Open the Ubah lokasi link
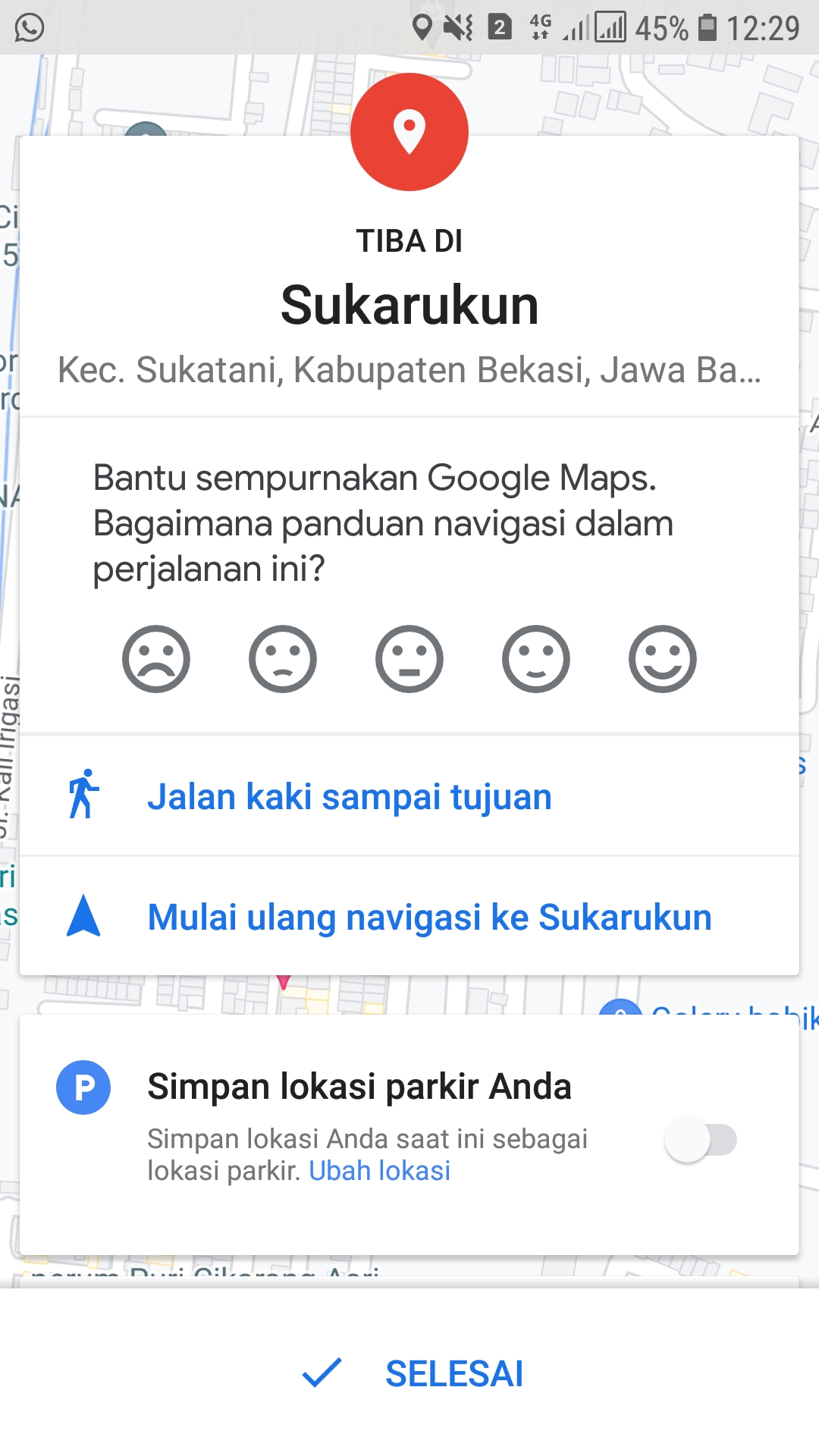 tap(379, 1171)
